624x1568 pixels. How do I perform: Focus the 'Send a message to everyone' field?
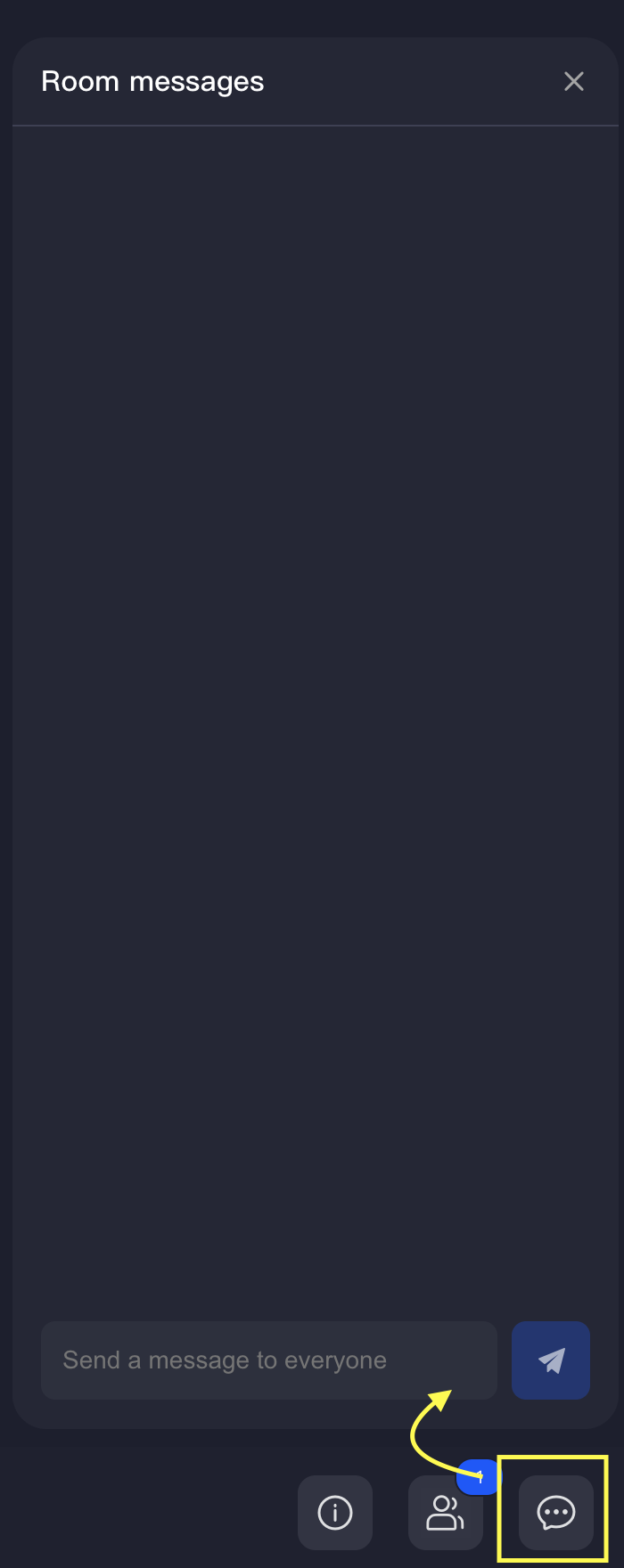268,1360
